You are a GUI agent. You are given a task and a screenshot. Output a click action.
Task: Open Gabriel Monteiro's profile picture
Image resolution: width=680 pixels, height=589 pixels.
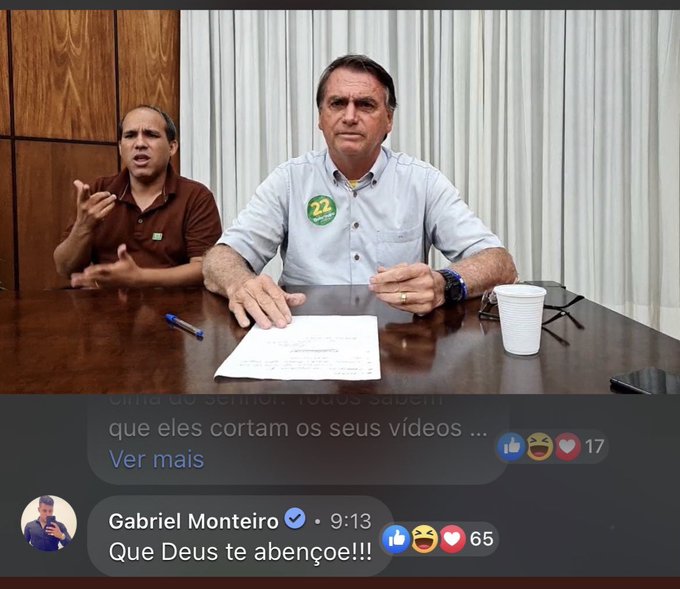(48, 523)
